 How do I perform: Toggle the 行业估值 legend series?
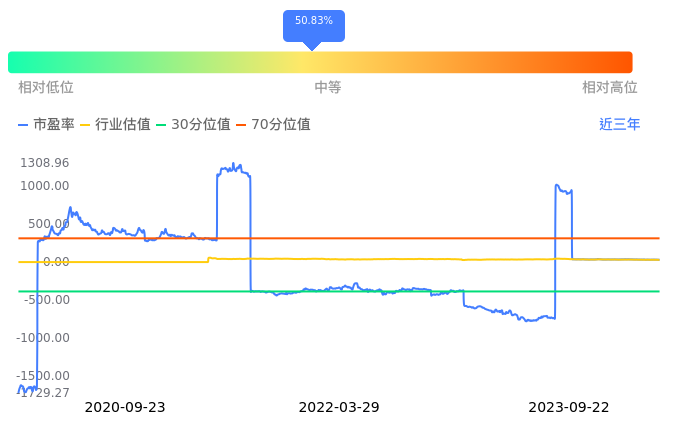[x=115, y=125]
